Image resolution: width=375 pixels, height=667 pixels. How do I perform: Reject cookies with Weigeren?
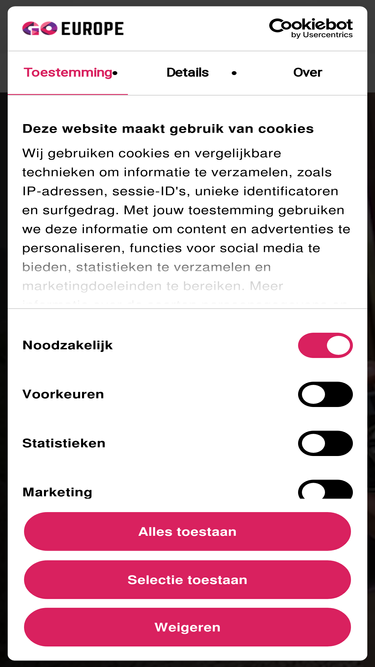(x=188, y=627)
